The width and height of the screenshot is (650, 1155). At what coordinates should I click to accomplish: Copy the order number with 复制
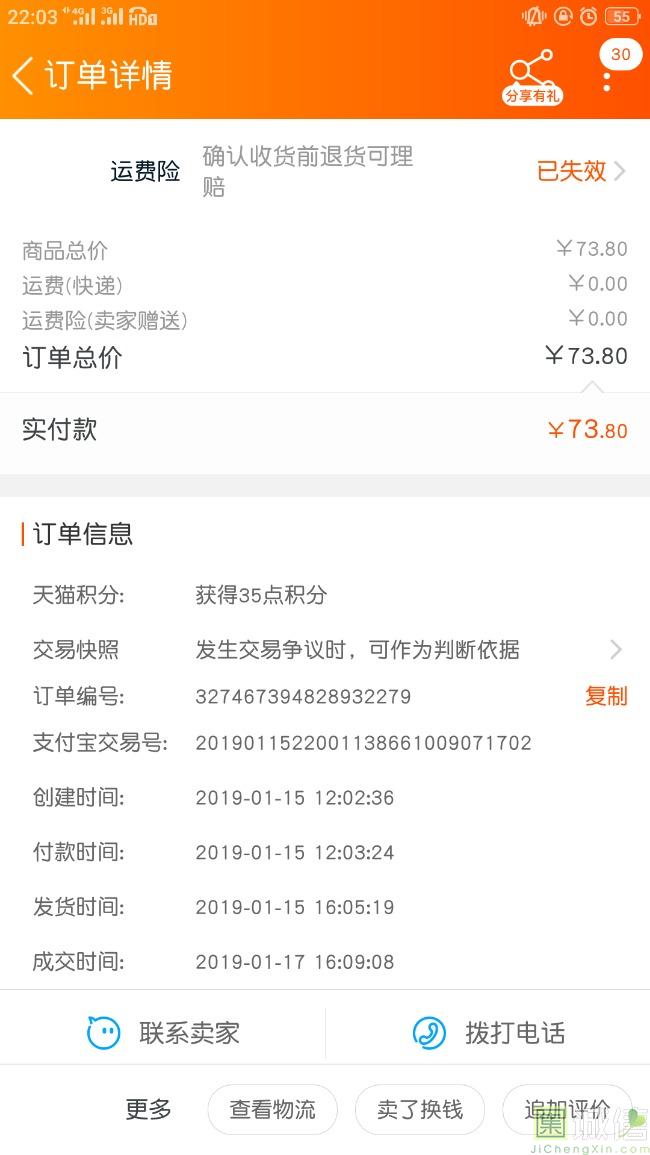pyautogui.click(x=606, y=696)
